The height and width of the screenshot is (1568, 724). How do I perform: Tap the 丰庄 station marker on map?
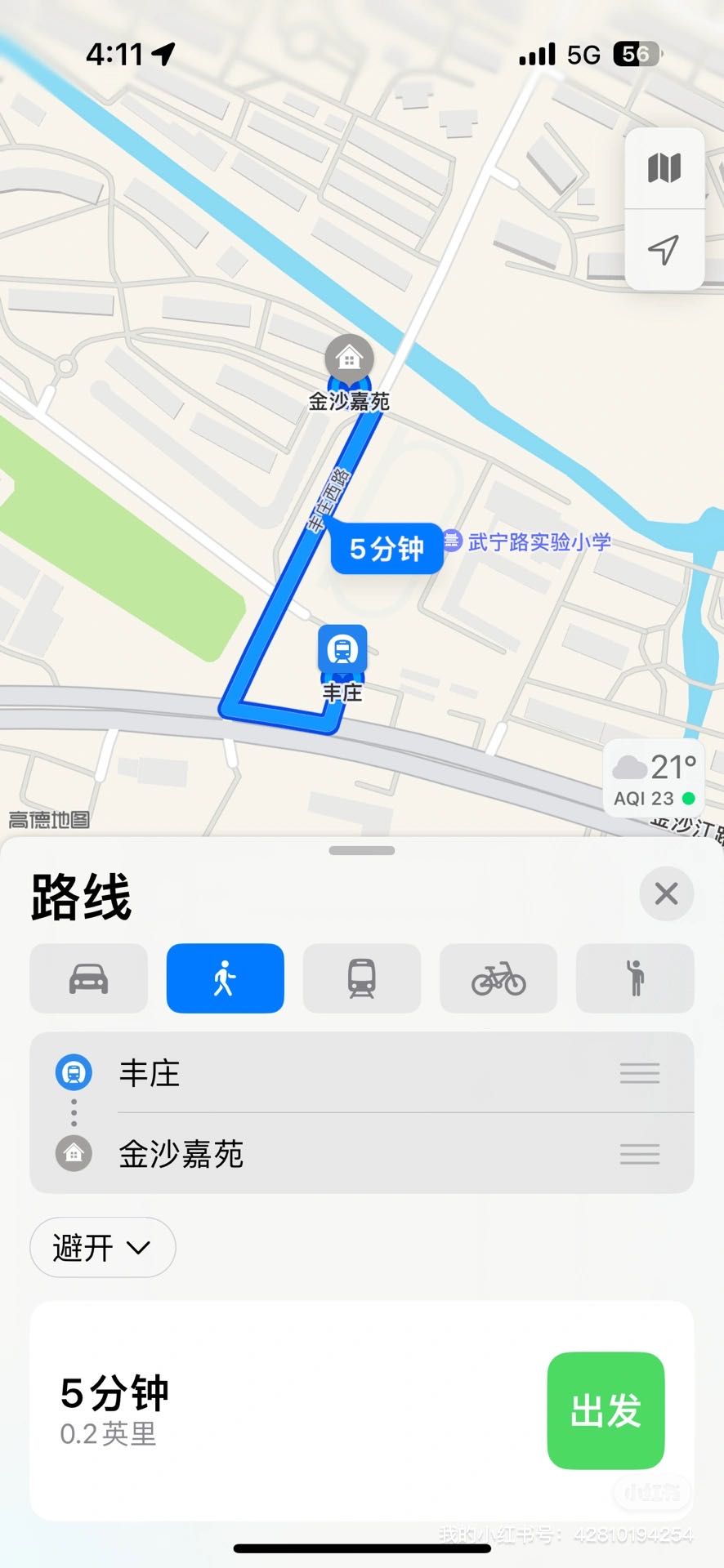[x=342, y=651]
